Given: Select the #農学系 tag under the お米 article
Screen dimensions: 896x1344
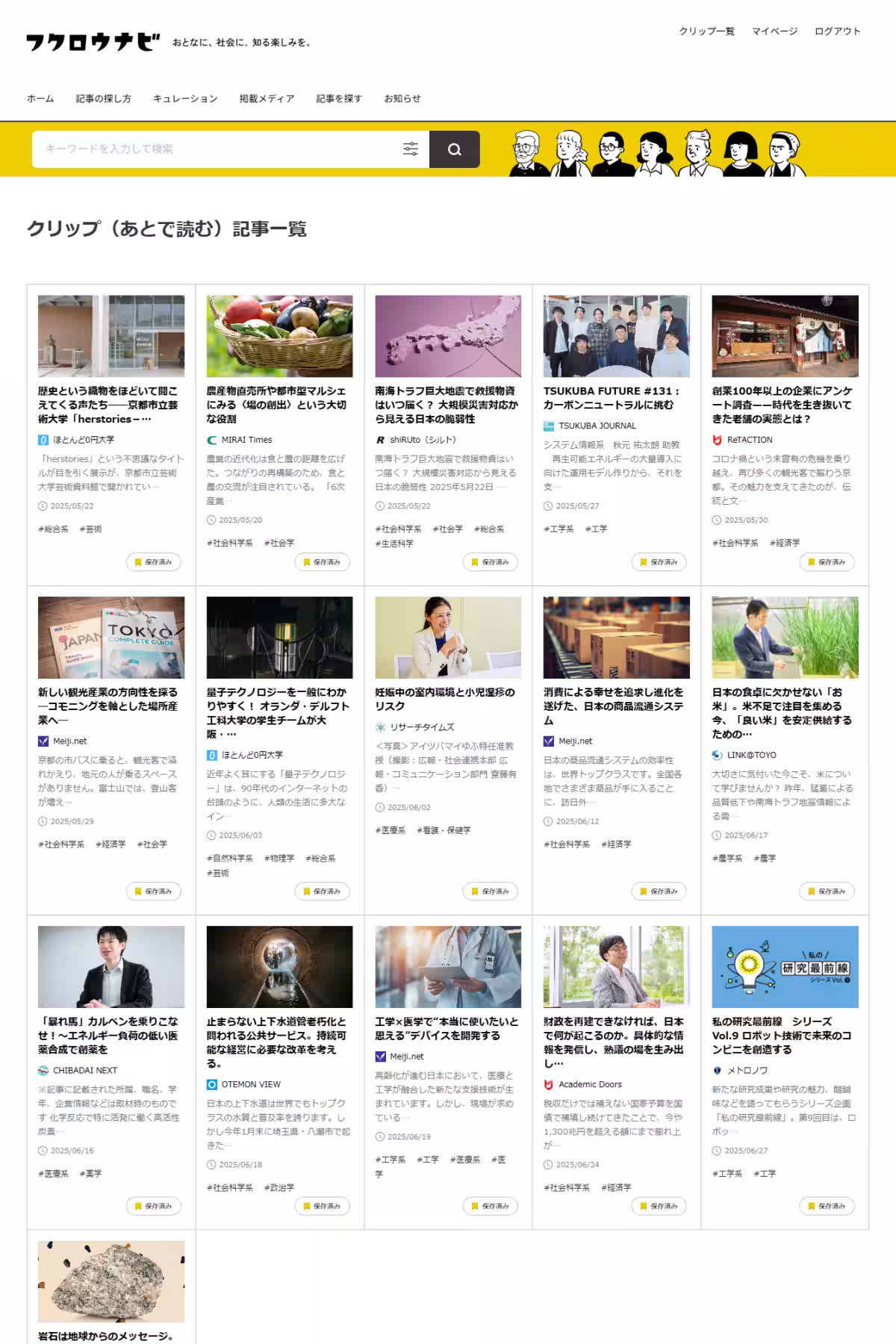Looking at the screenshot, I should (x=727, y=859).
